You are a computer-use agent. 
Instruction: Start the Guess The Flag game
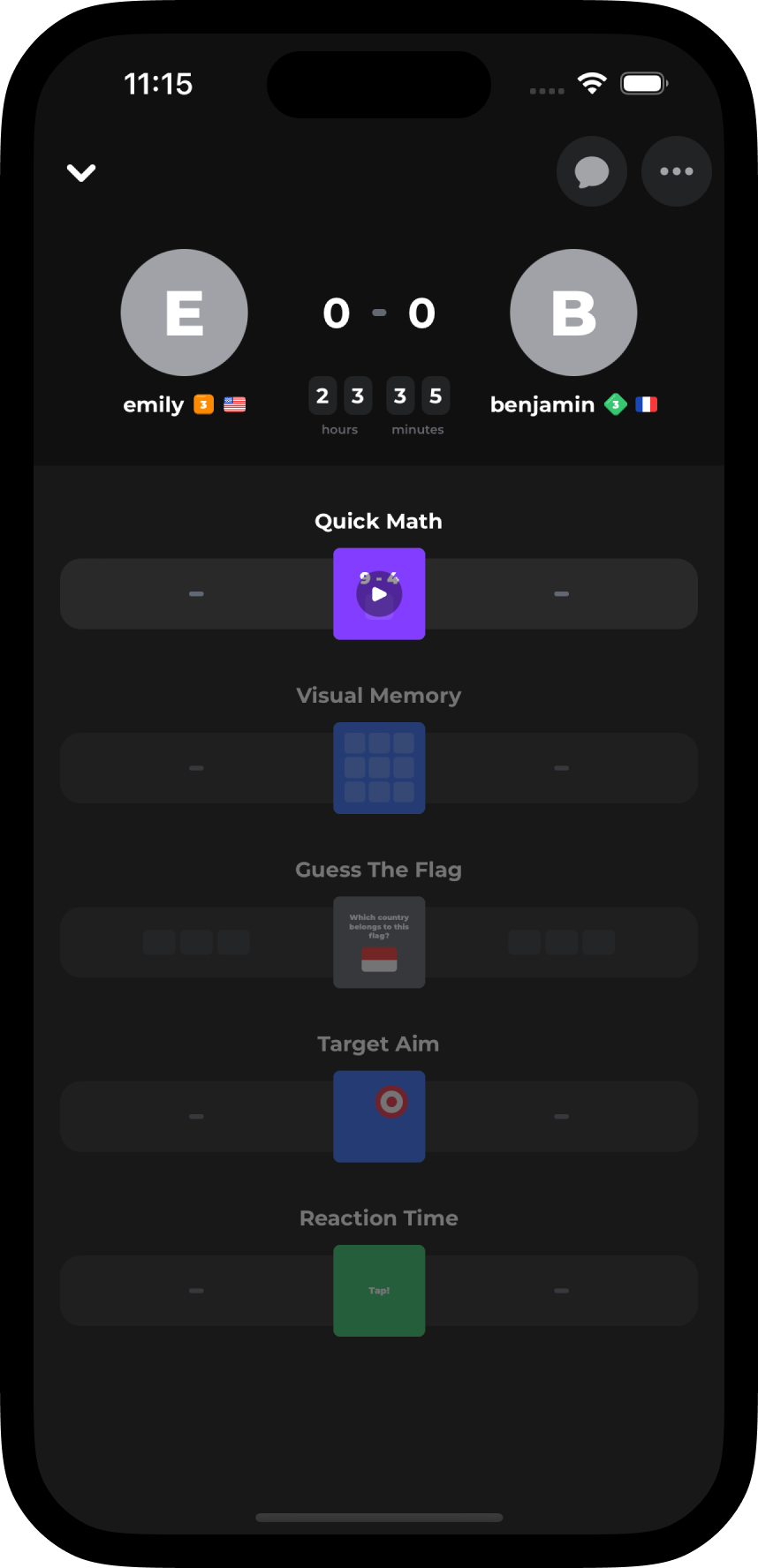coord(379,942)
